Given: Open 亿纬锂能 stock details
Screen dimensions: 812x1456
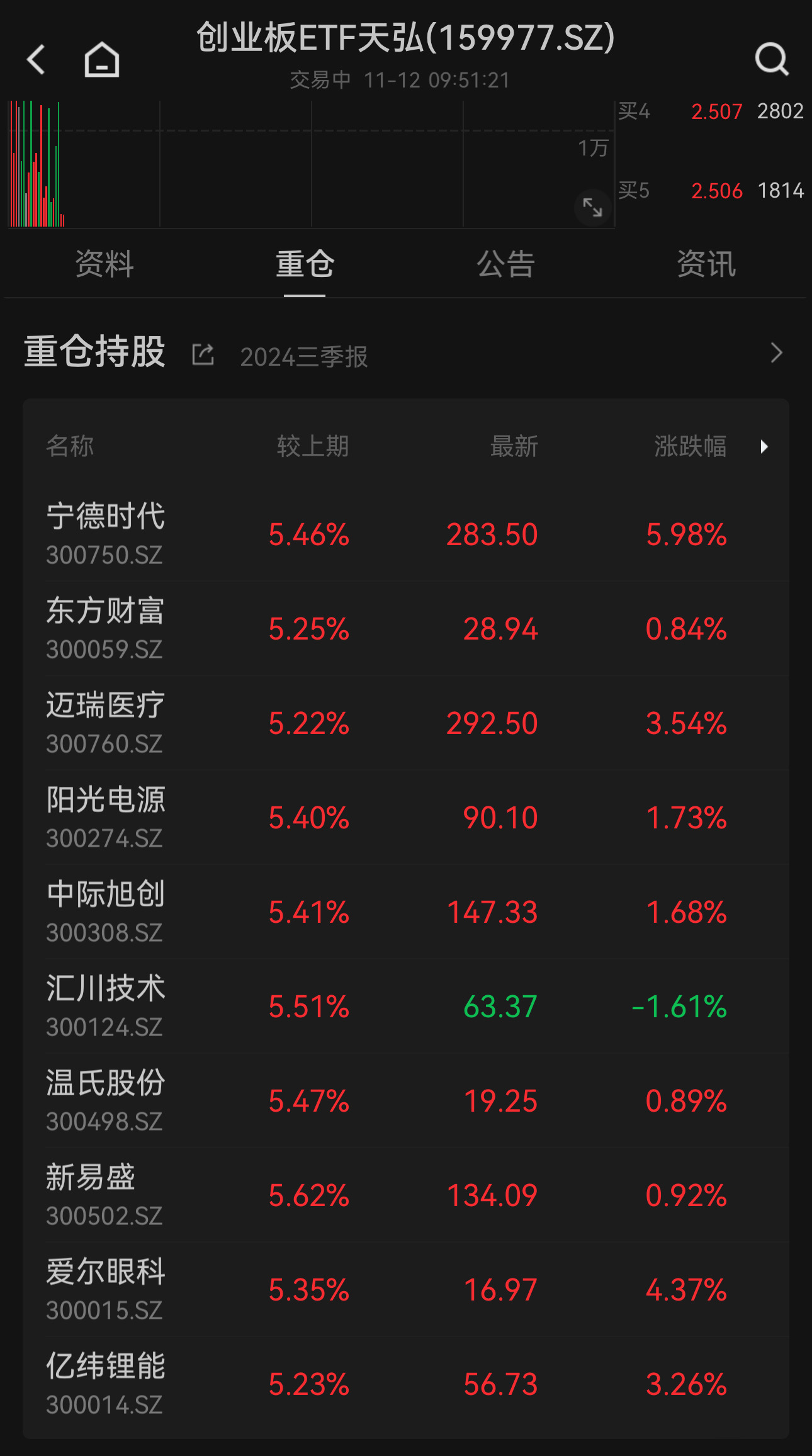Looking at the screenshot, I should (106, 1384).
